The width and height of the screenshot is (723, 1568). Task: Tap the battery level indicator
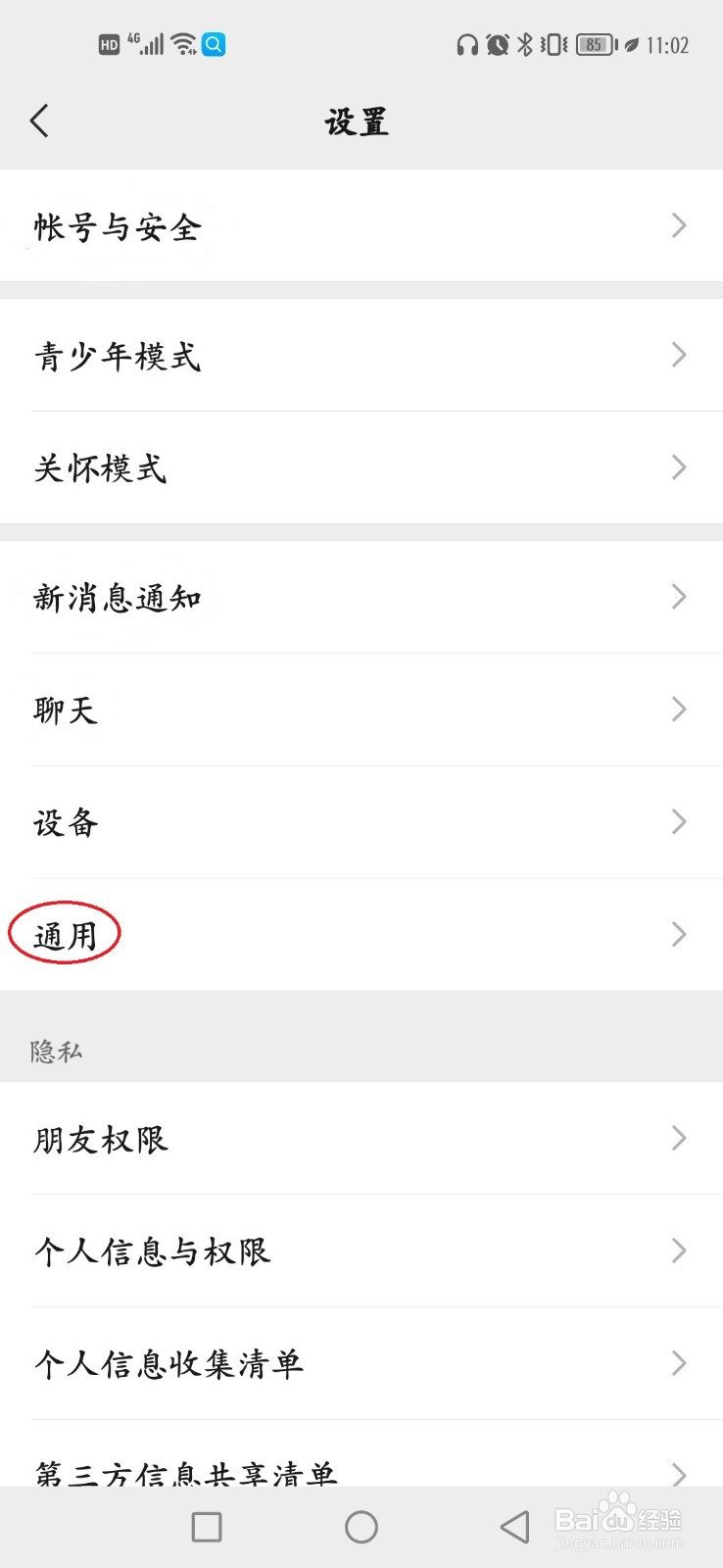pos(593,45)
